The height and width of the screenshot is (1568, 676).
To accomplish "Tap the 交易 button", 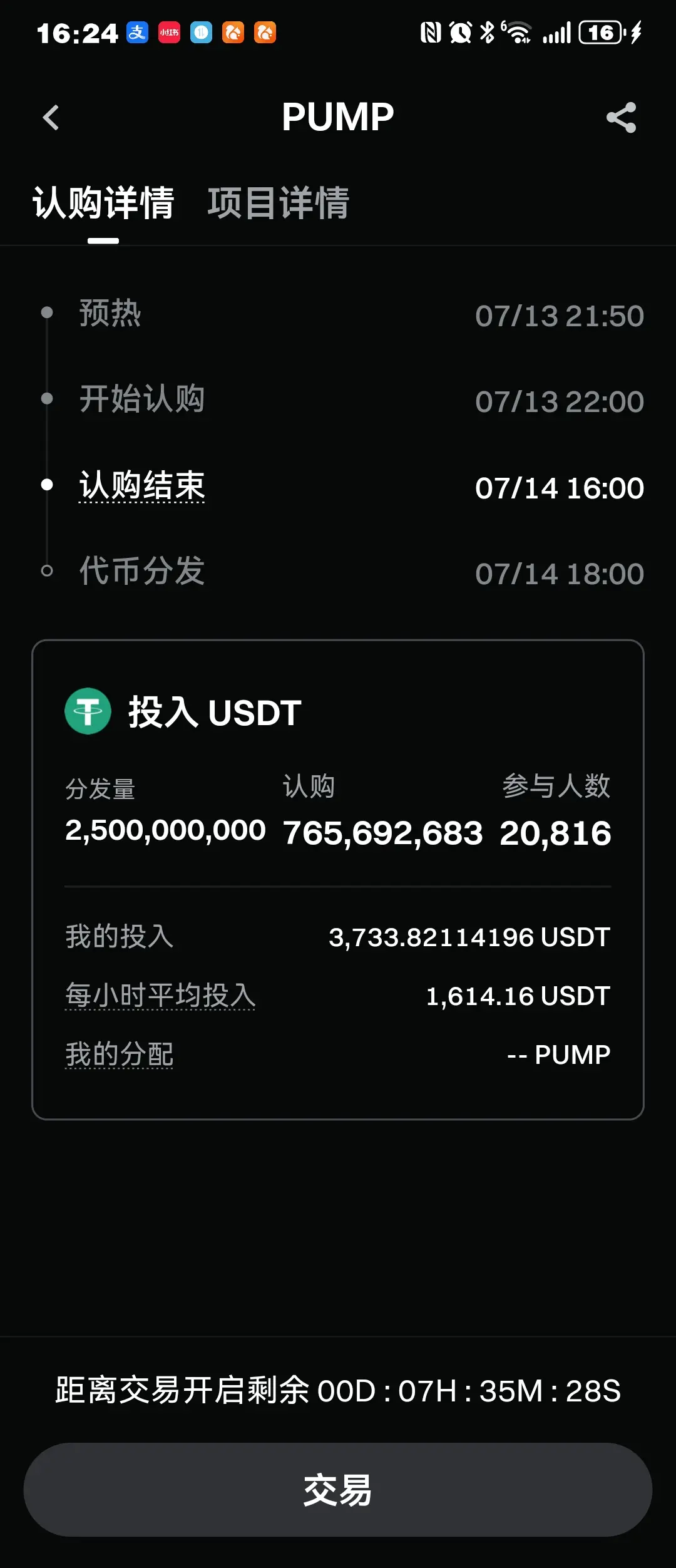I will click(x=338, y=1490).
